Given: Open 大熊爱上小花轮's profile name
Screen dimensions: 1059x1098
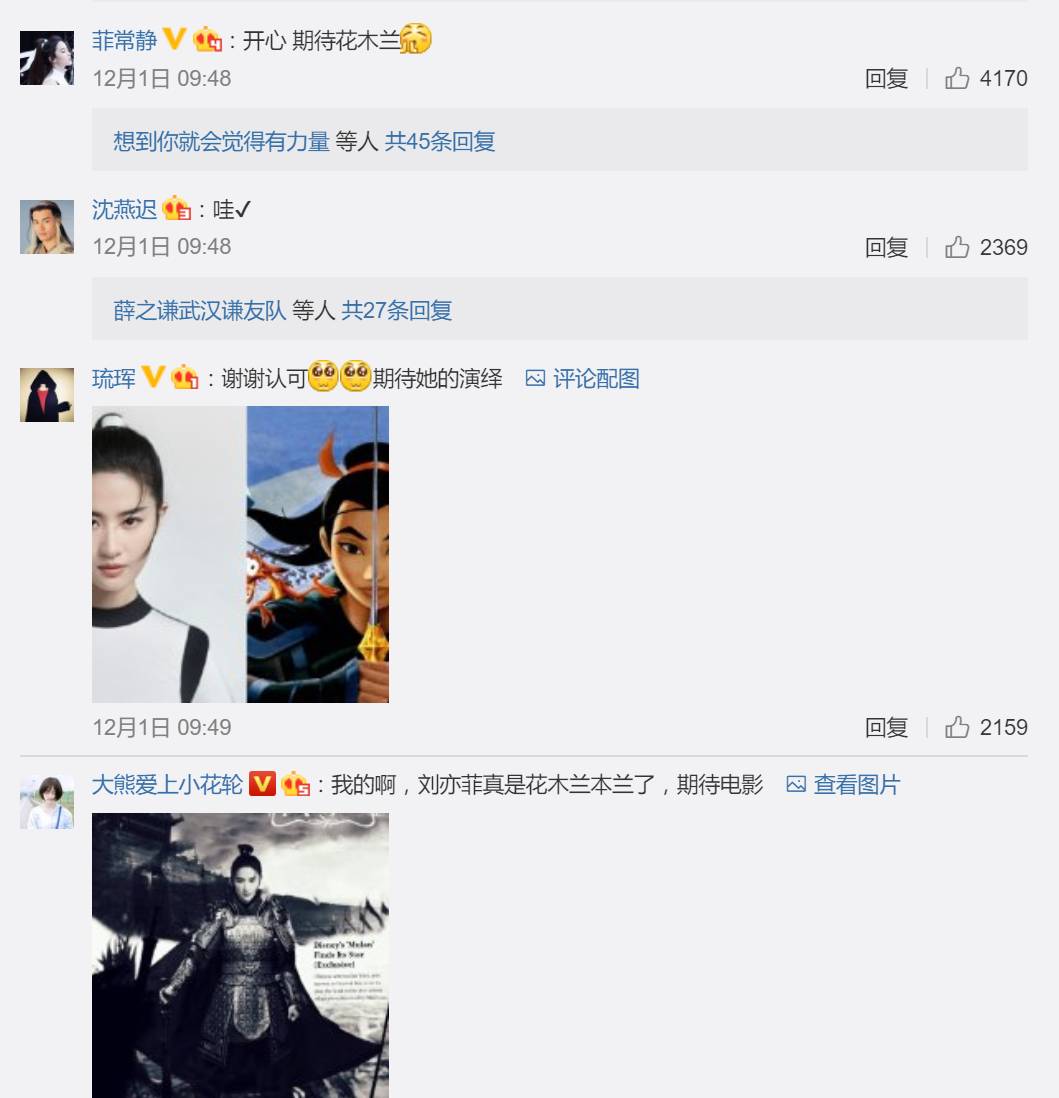Looking at the screenshot, I should click(x=166, y=784).
